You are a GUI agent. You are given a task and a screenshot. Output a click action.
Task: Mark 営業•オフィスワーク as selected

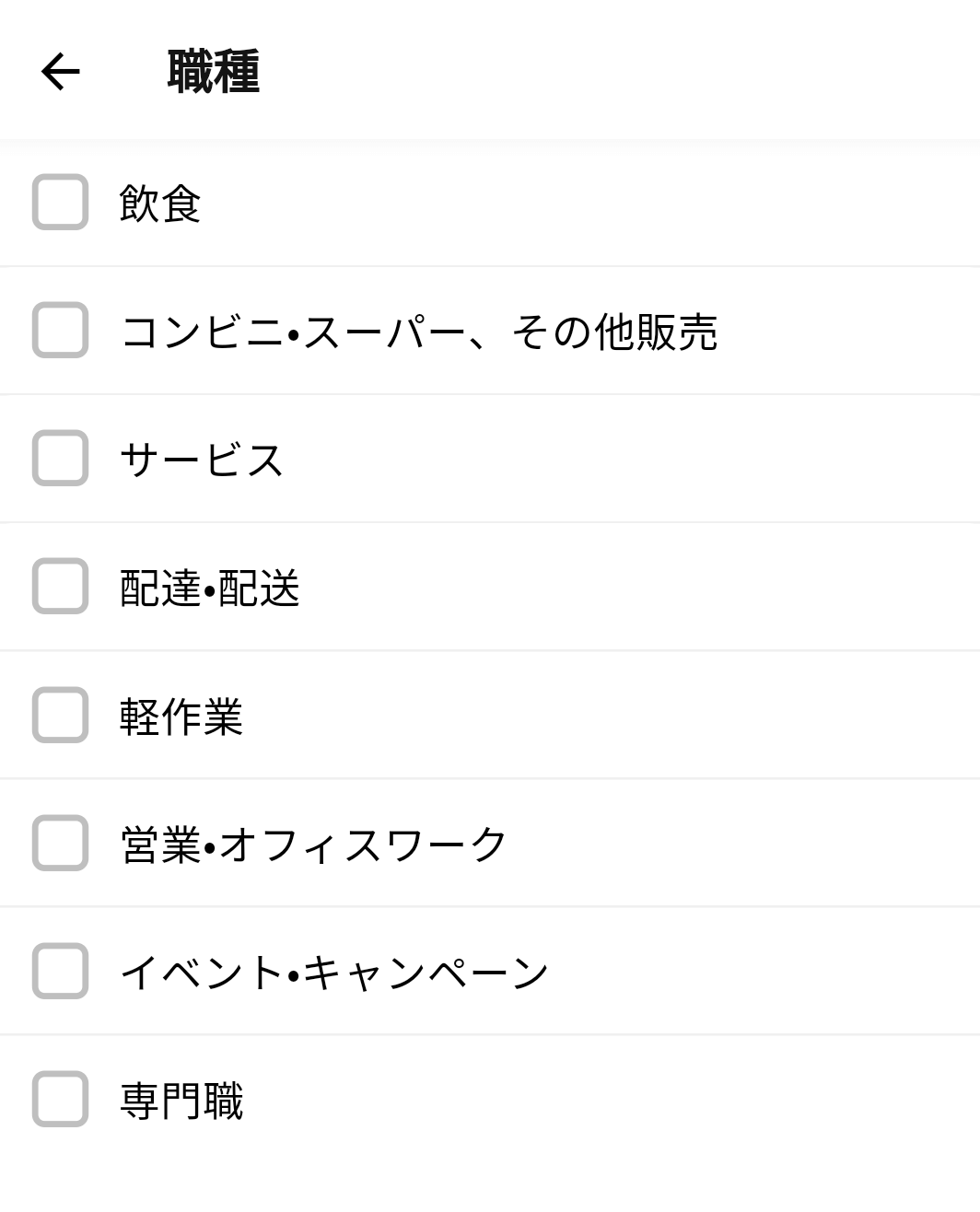click(61, 843)
